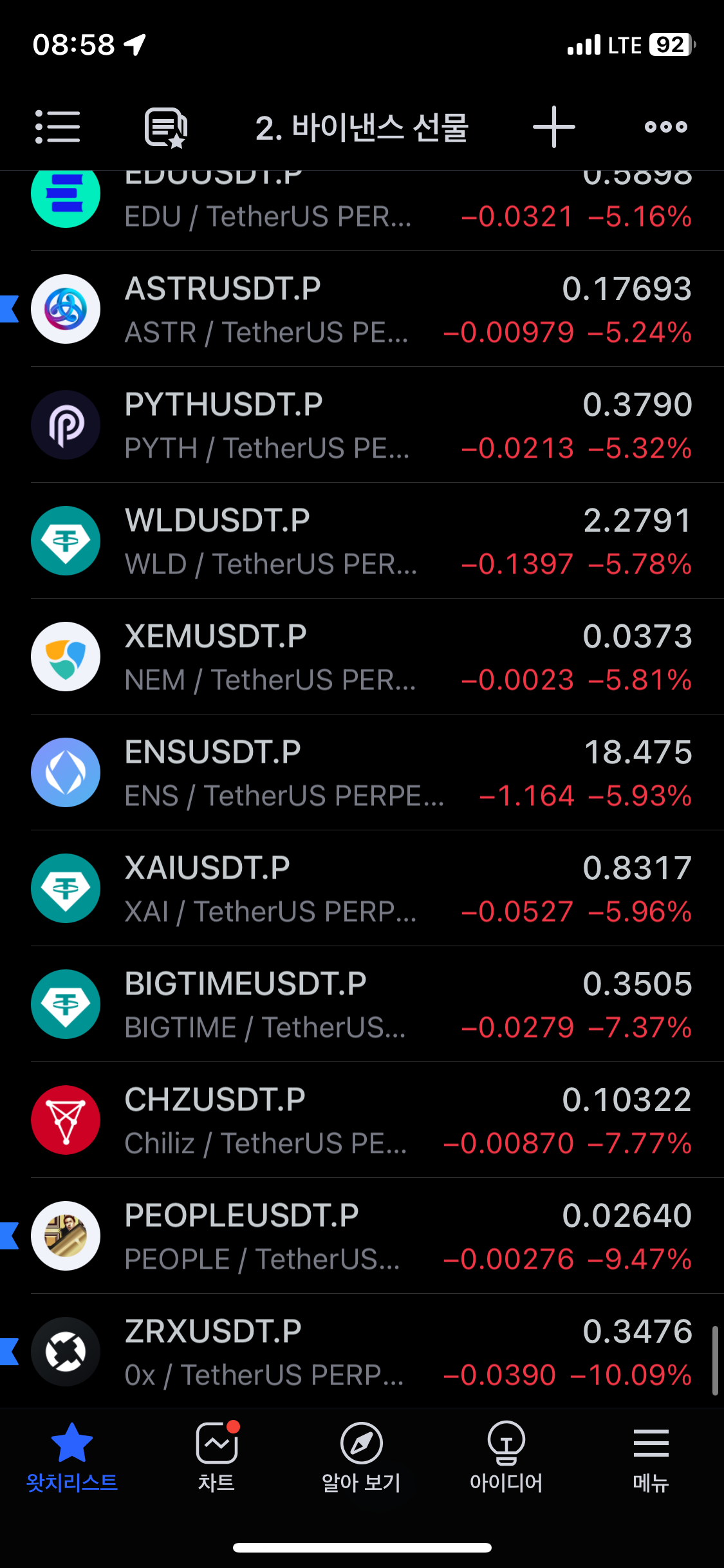Select WLDUSDT.P from the watchlist
The image size is (724, 1568).
coord(362,541)
